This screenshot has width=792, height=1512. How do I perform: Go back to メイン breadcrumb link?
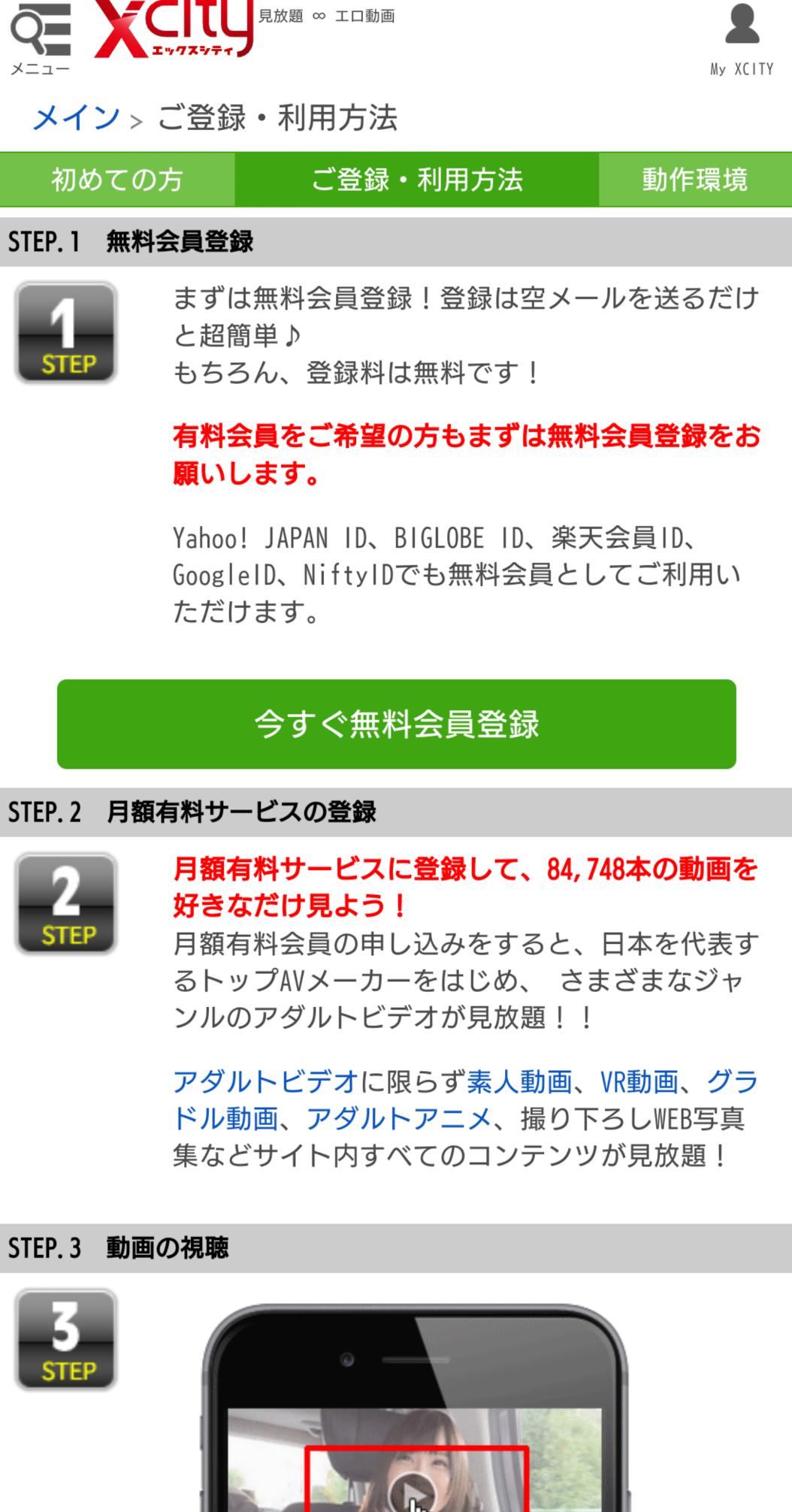pos(76,118)
